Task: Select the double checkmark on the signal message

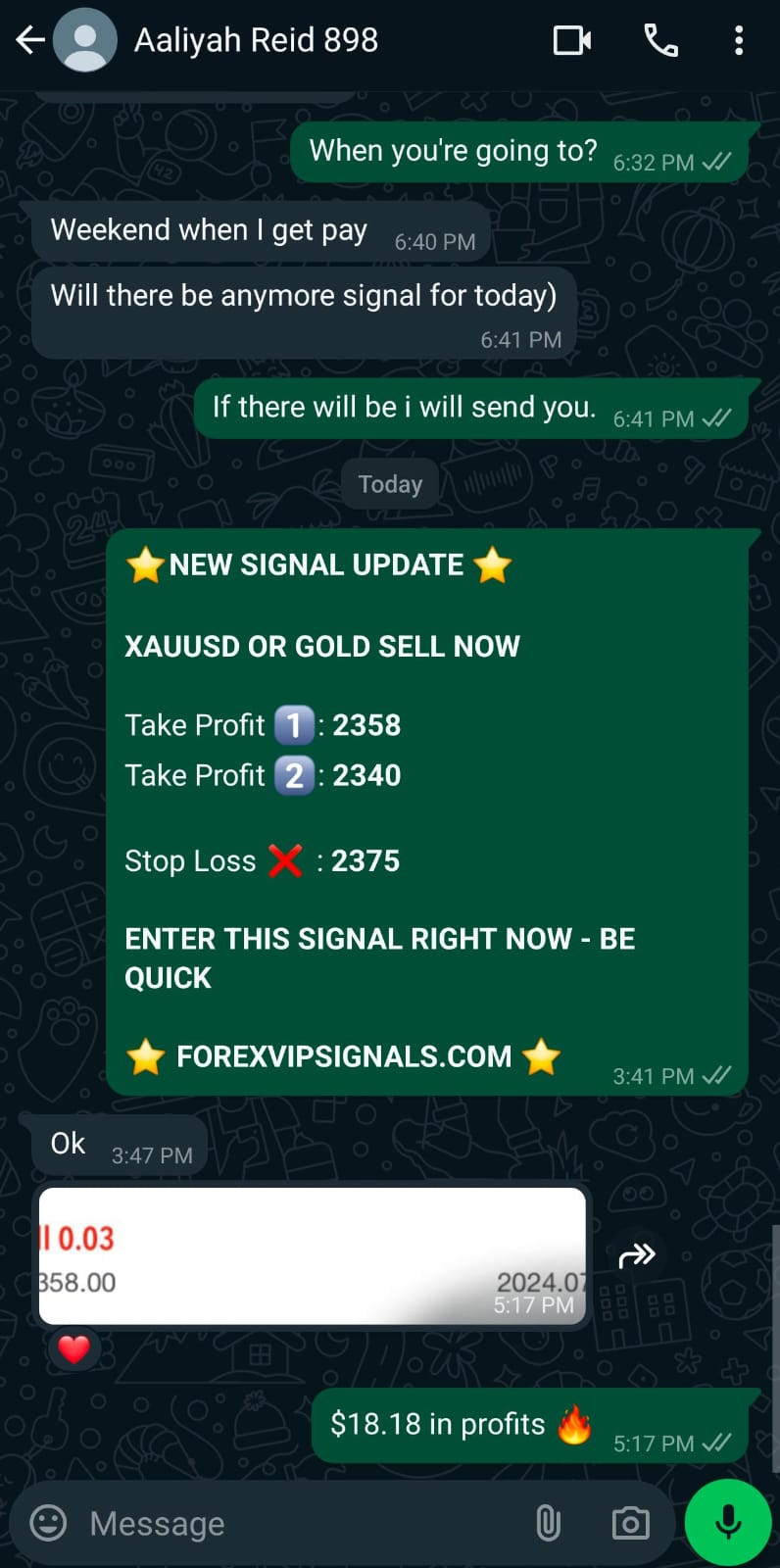Action: point(716,1075)
